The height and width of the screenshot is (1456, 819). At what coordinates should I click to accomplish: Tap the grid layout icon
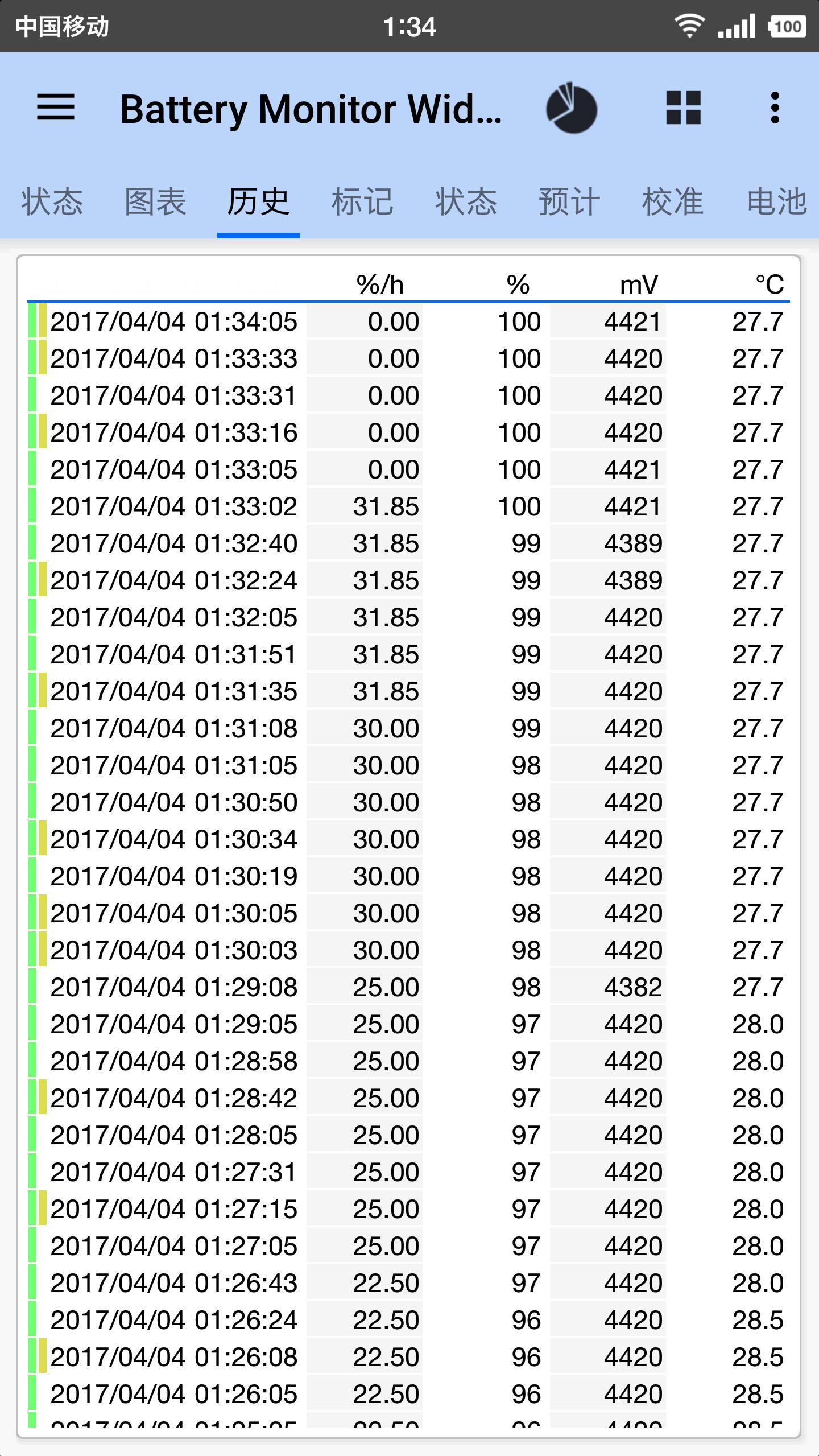coord(683,108)
